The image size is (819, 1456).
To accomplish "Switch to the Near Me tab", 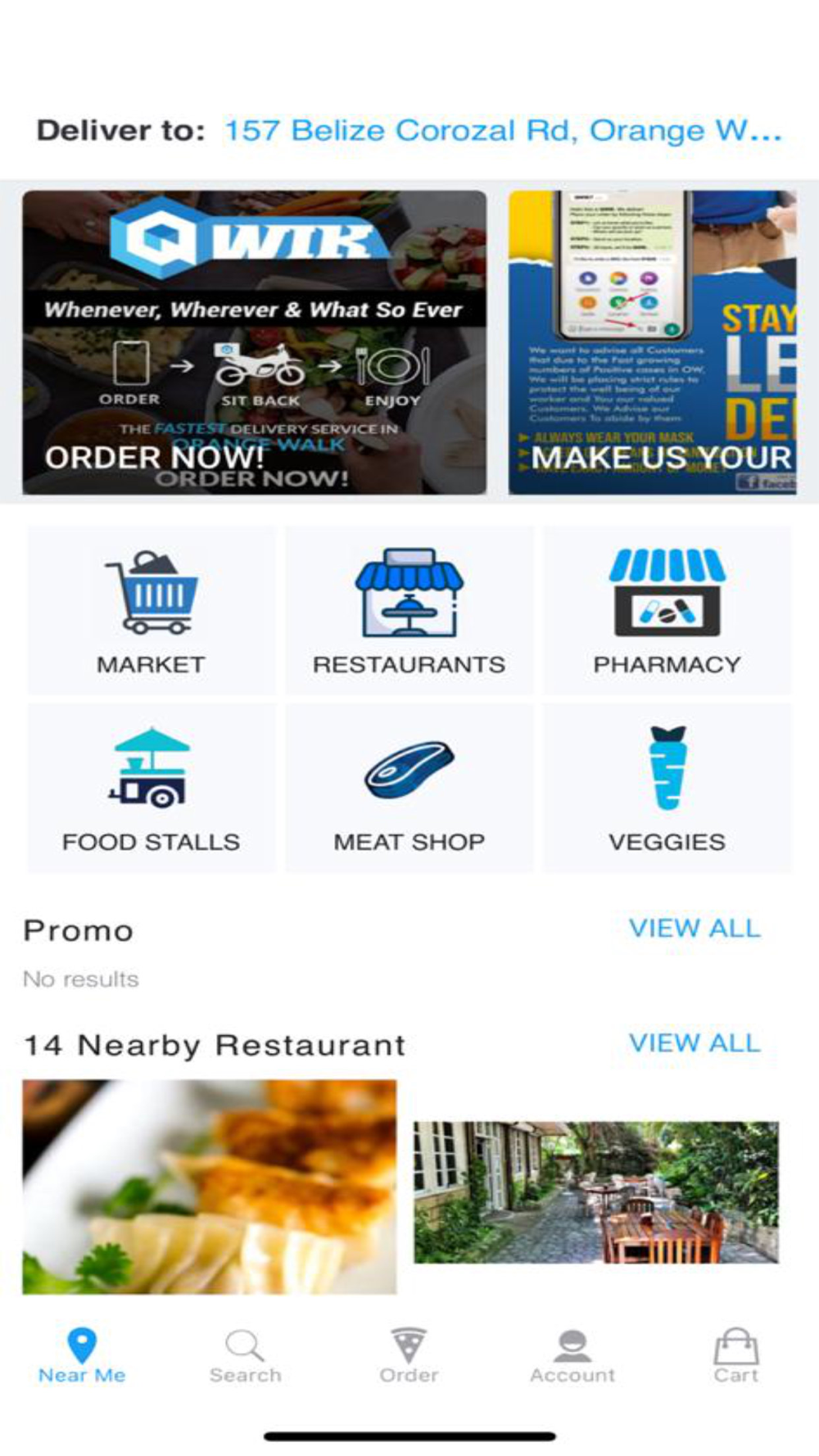I will [82, 1356].
